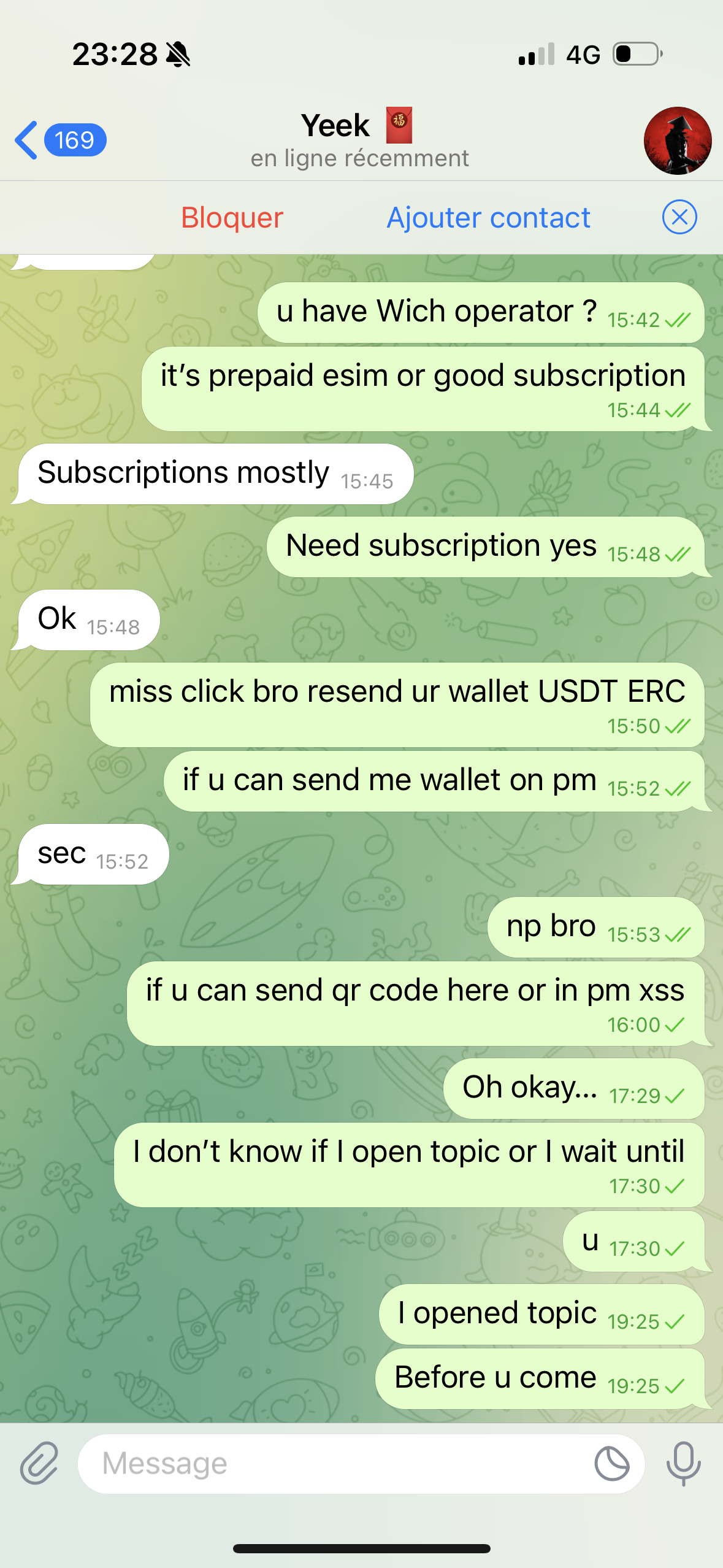
Task: Tap the muted notifications bell icon
Action: pyautogui.click(x=177, y=54)
